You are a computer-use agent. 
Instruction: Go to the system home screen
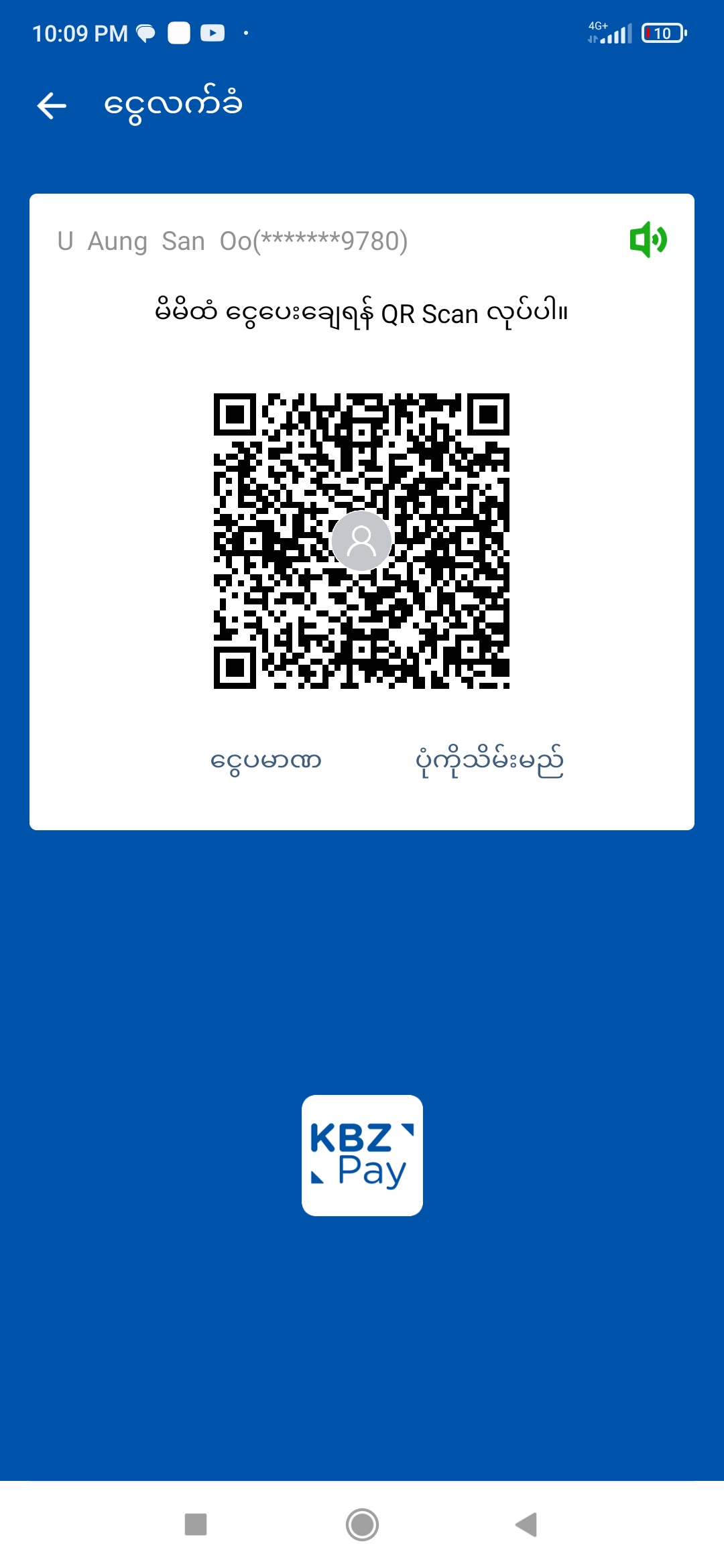click(x=362, y=1524)
